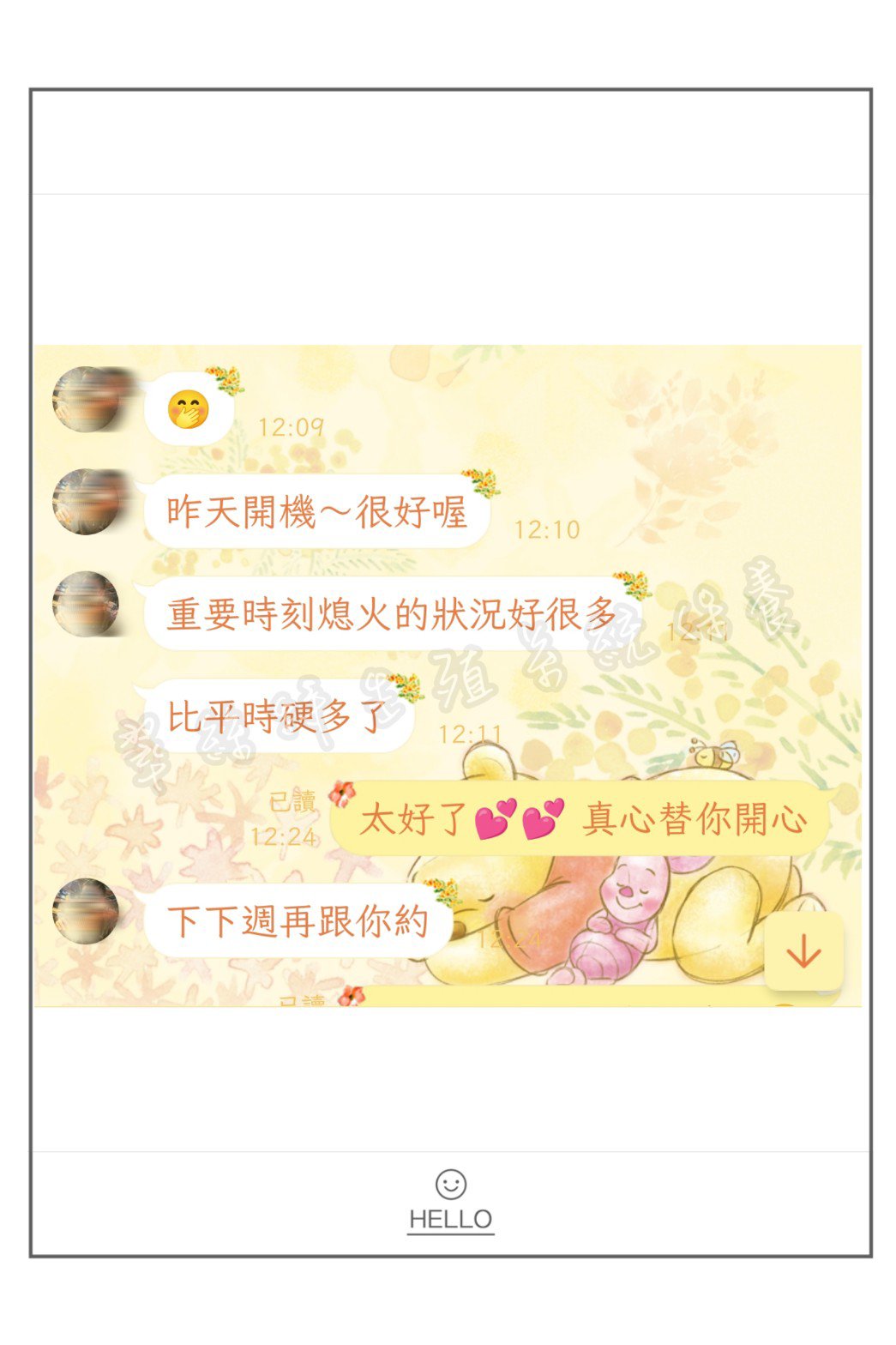The image size is (896, 1345).
Task: Click the hibiscus flower next to 已讀 12:24
Action: tap(341, 796)
